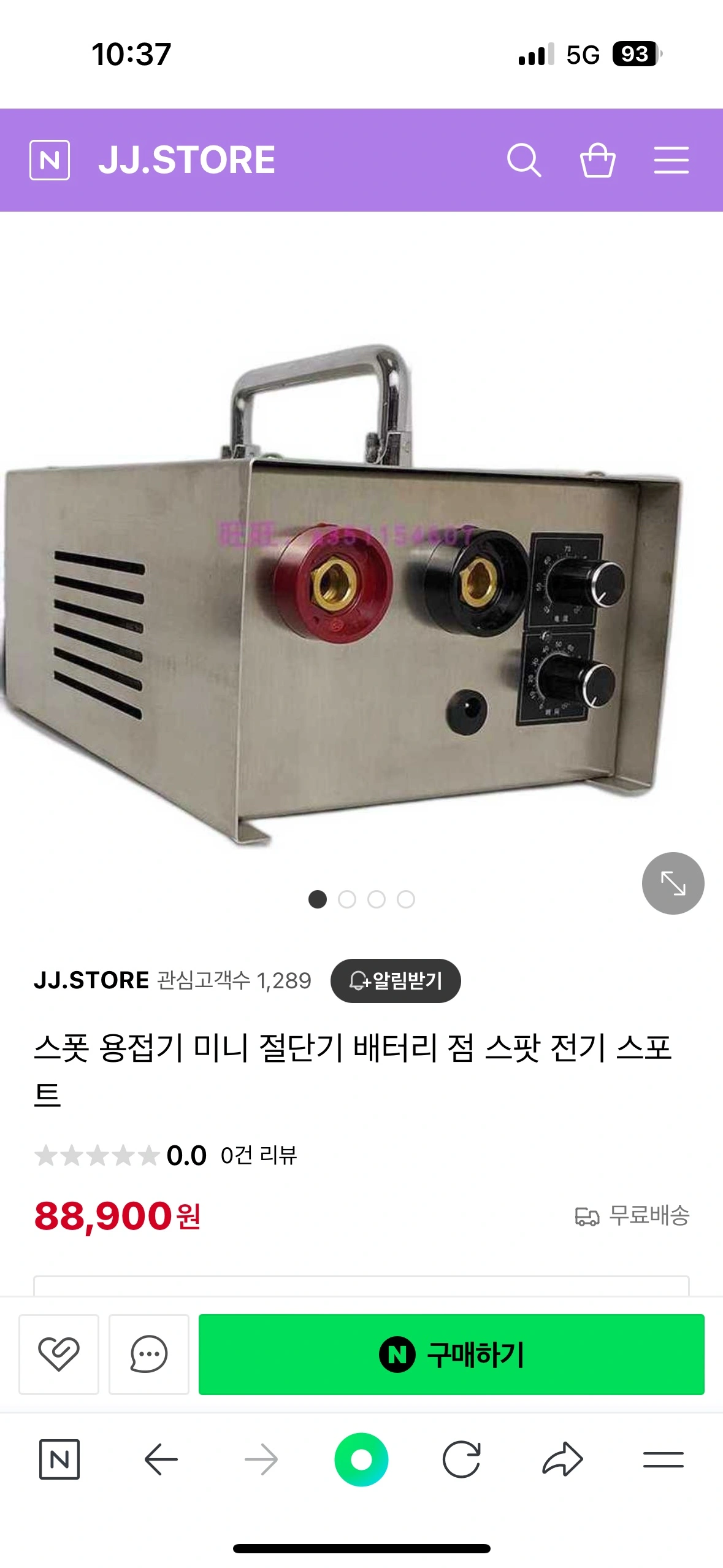This screenshot has width=723, height=1568.
Task: Select the second image indicator dot
Action: (347, 899)
